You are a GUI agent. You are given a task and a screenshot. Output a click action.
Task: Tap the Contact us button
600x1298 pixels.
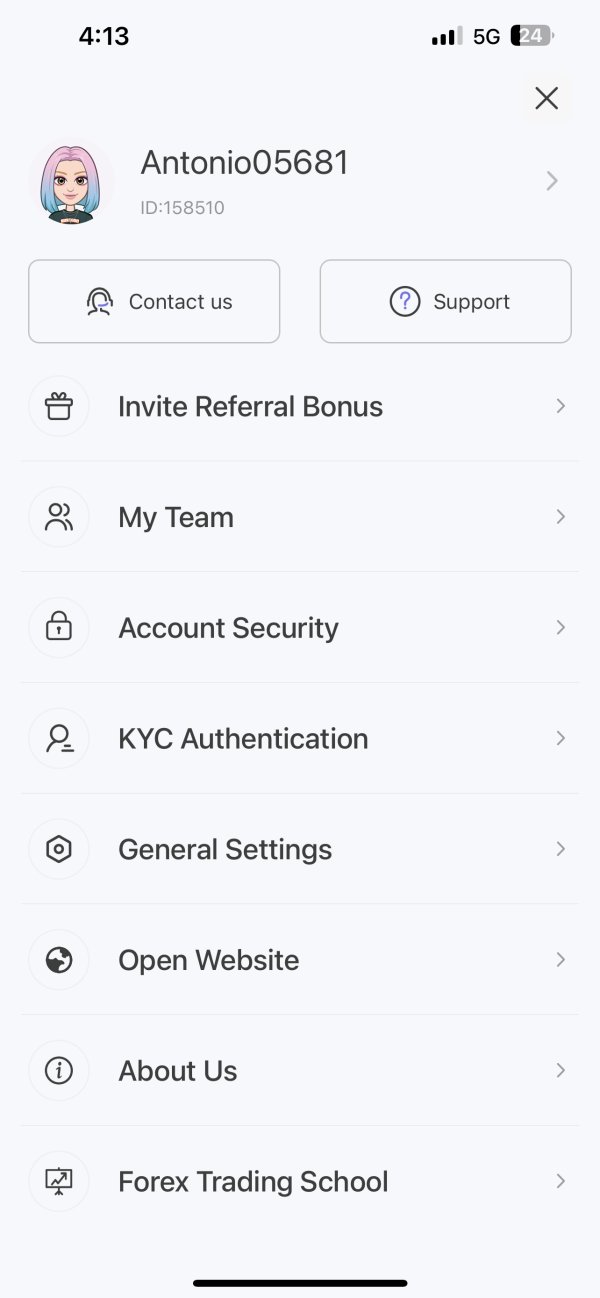pyautogui.click(x=154, y=301)
